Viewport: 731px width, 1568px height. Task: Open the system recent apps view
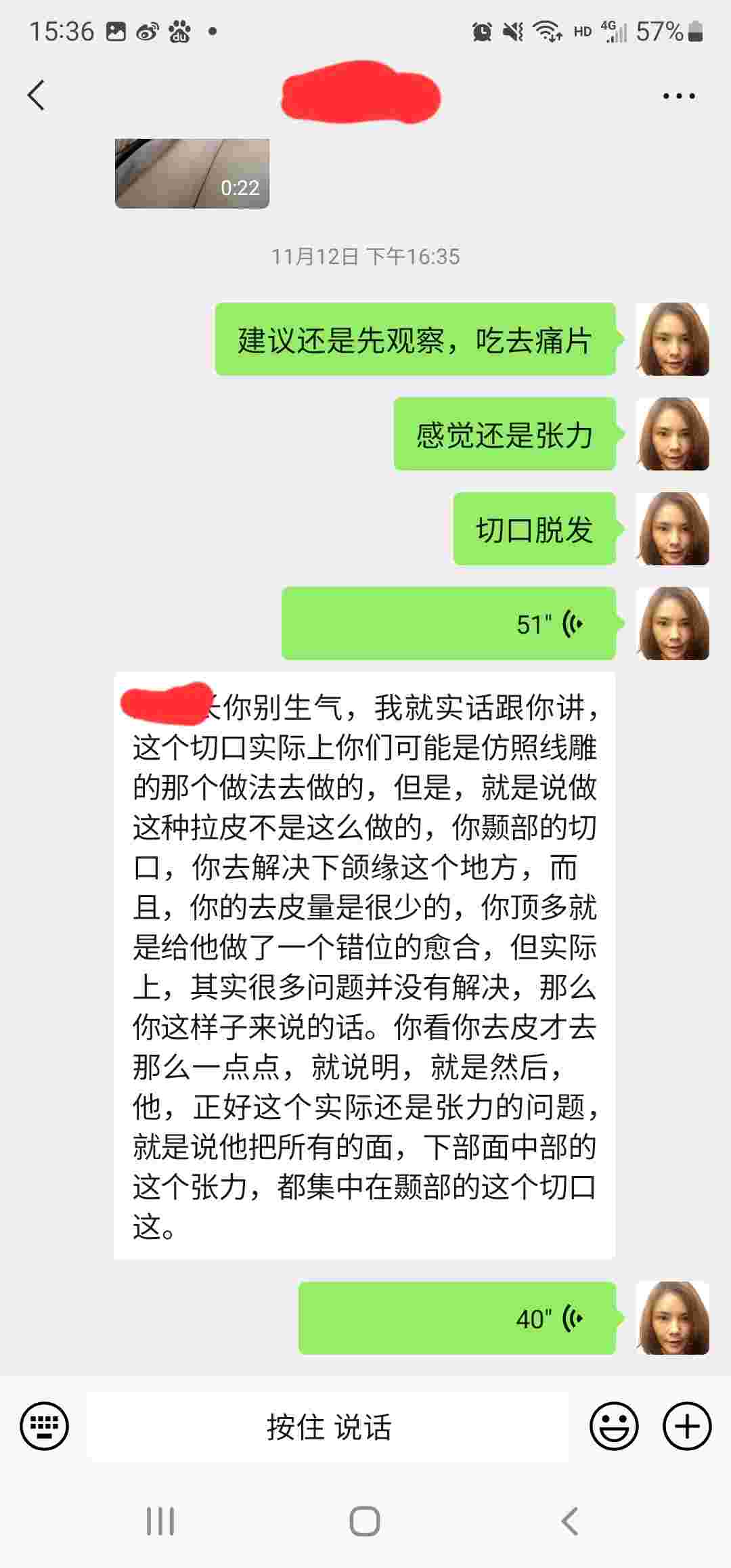pos(160,1522)
